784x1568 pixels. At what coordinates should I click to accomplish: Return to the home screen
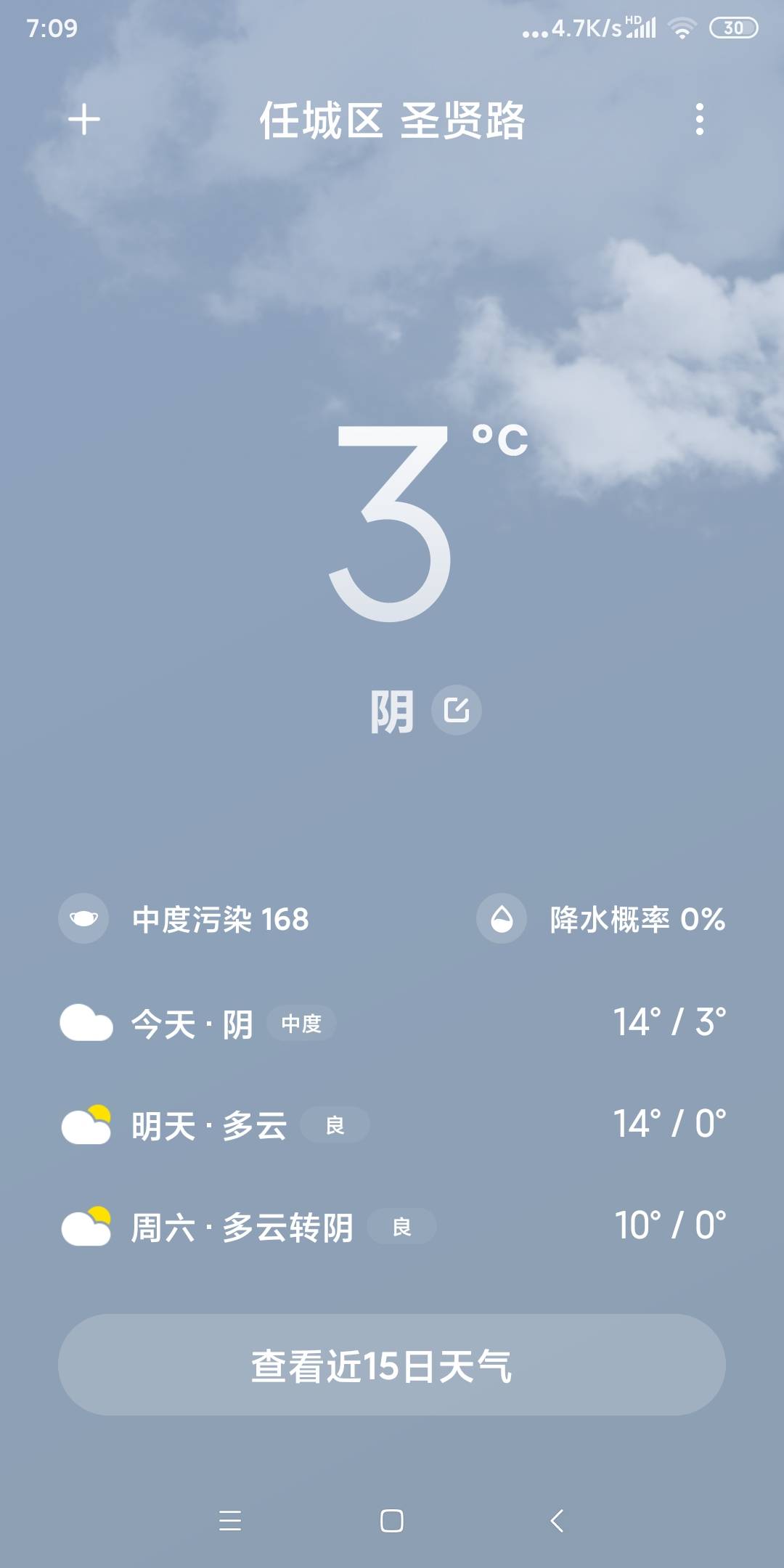click(x=392, y=1520)
